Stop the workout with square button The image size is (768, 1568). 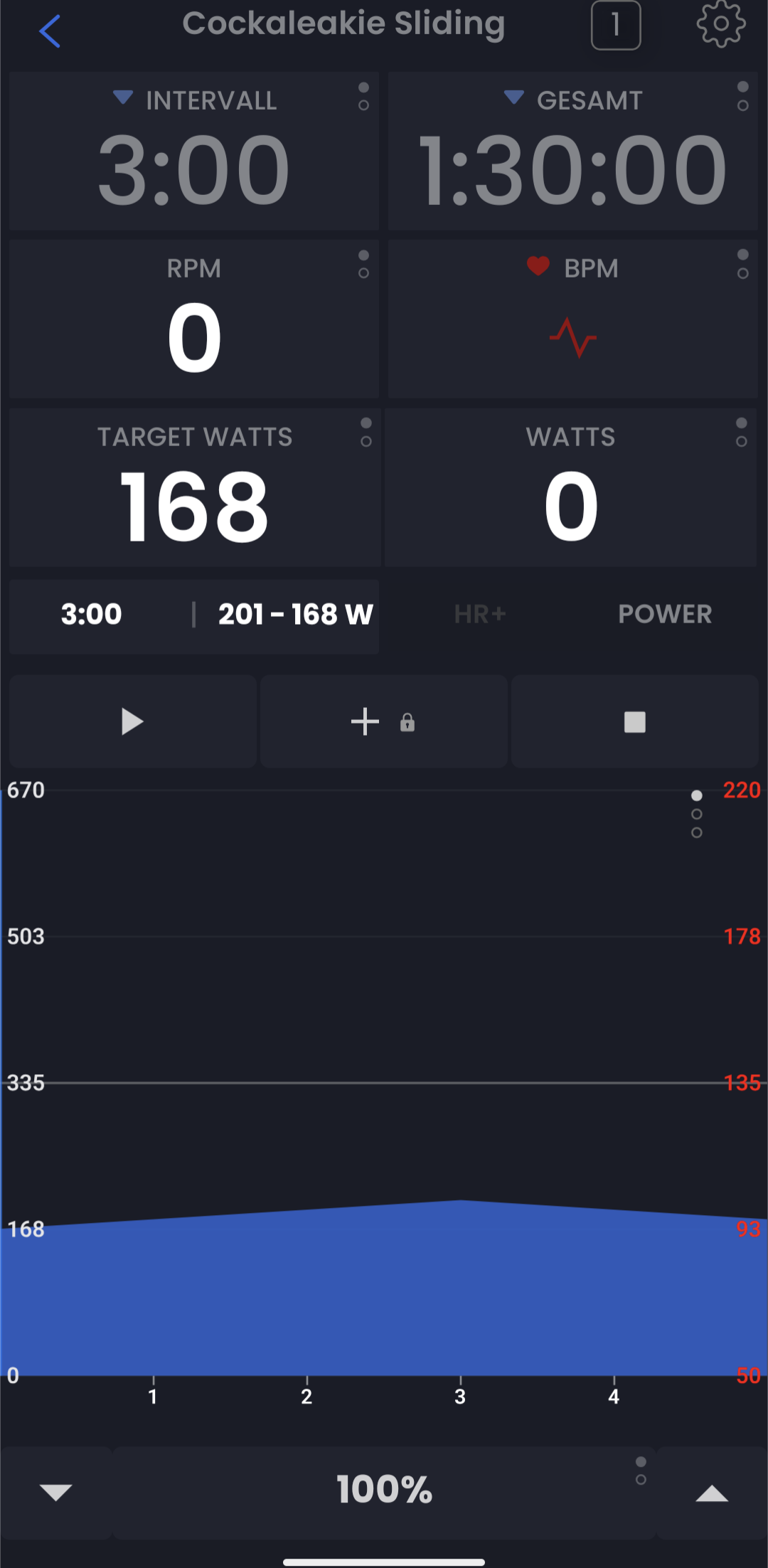[634, 721]
